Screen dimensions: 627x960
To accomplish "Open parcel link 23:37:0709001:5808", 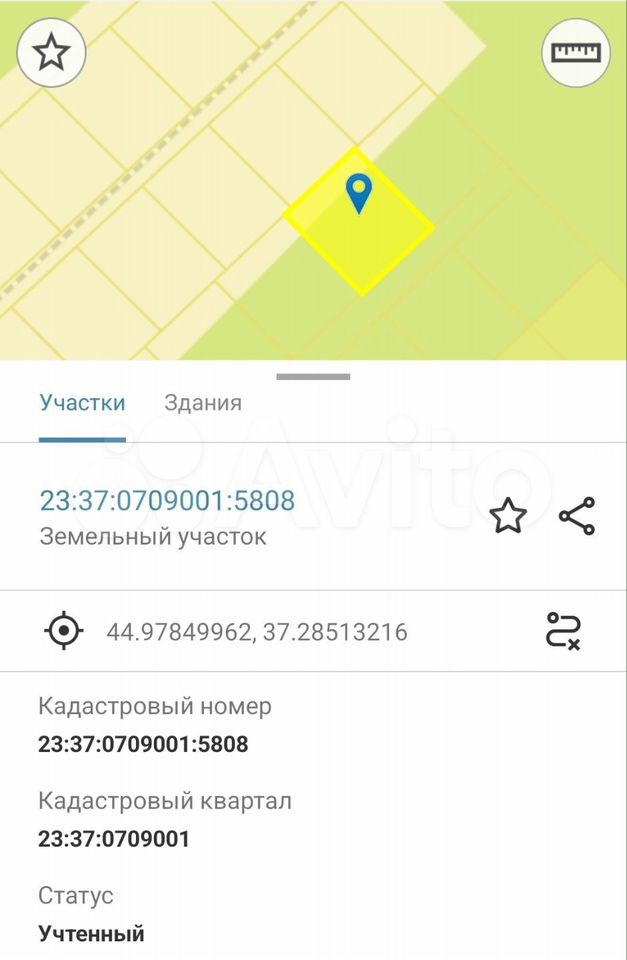I will [167, 500].
